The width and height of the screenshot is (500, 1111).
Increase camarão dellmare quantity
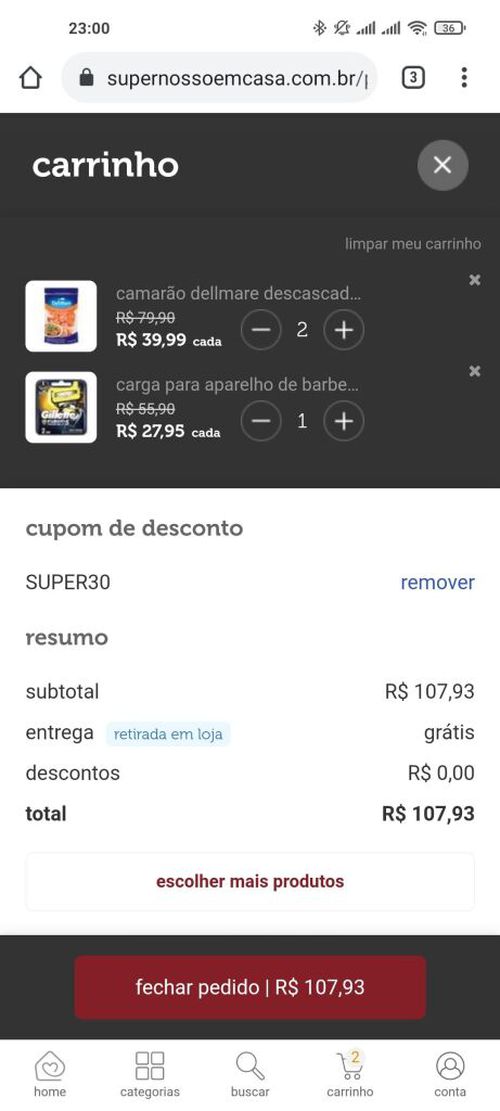click(343, 329)
